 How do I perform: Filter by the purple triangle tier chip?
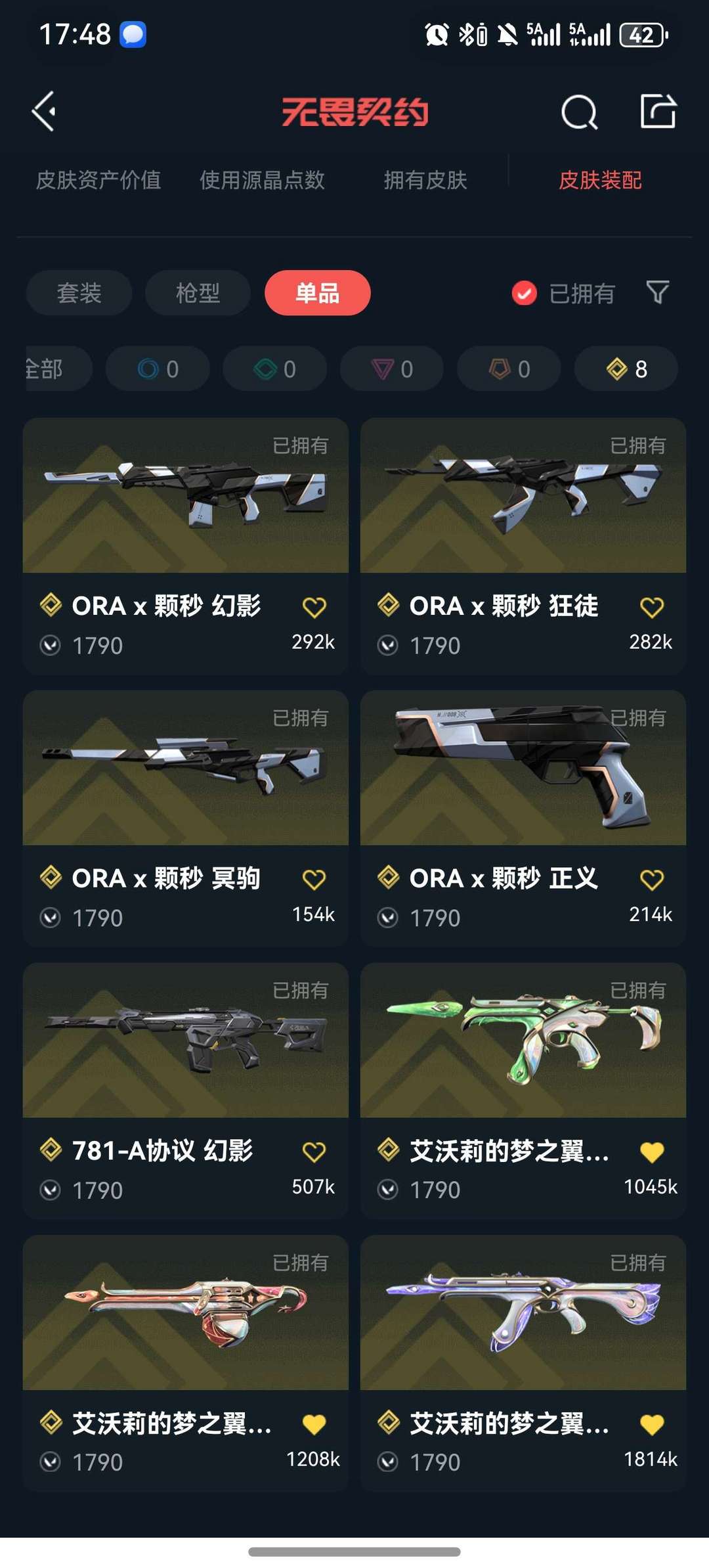[x=392, y=369]
